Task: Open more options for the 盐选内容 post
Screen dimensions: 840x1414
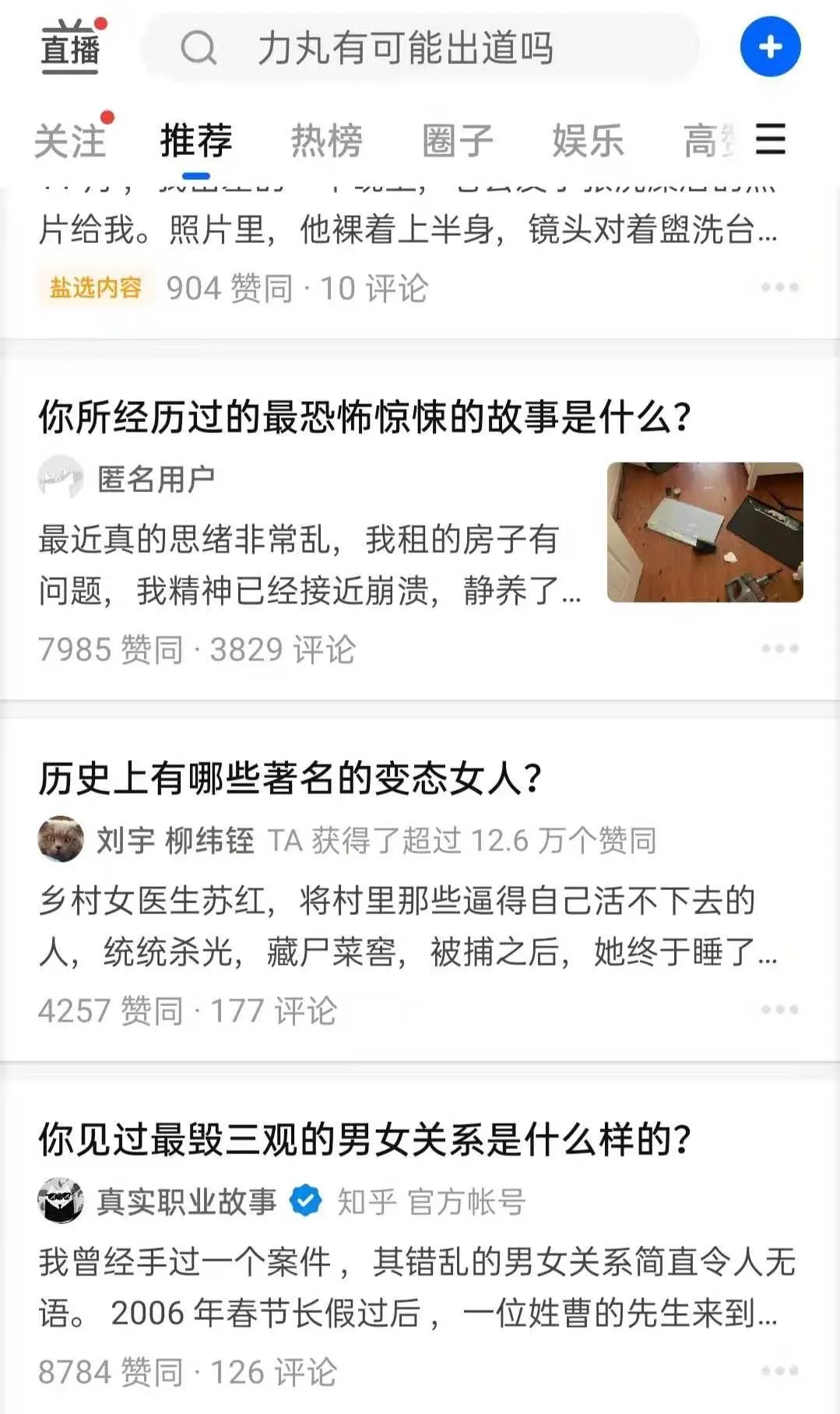Action: point(780,287)
